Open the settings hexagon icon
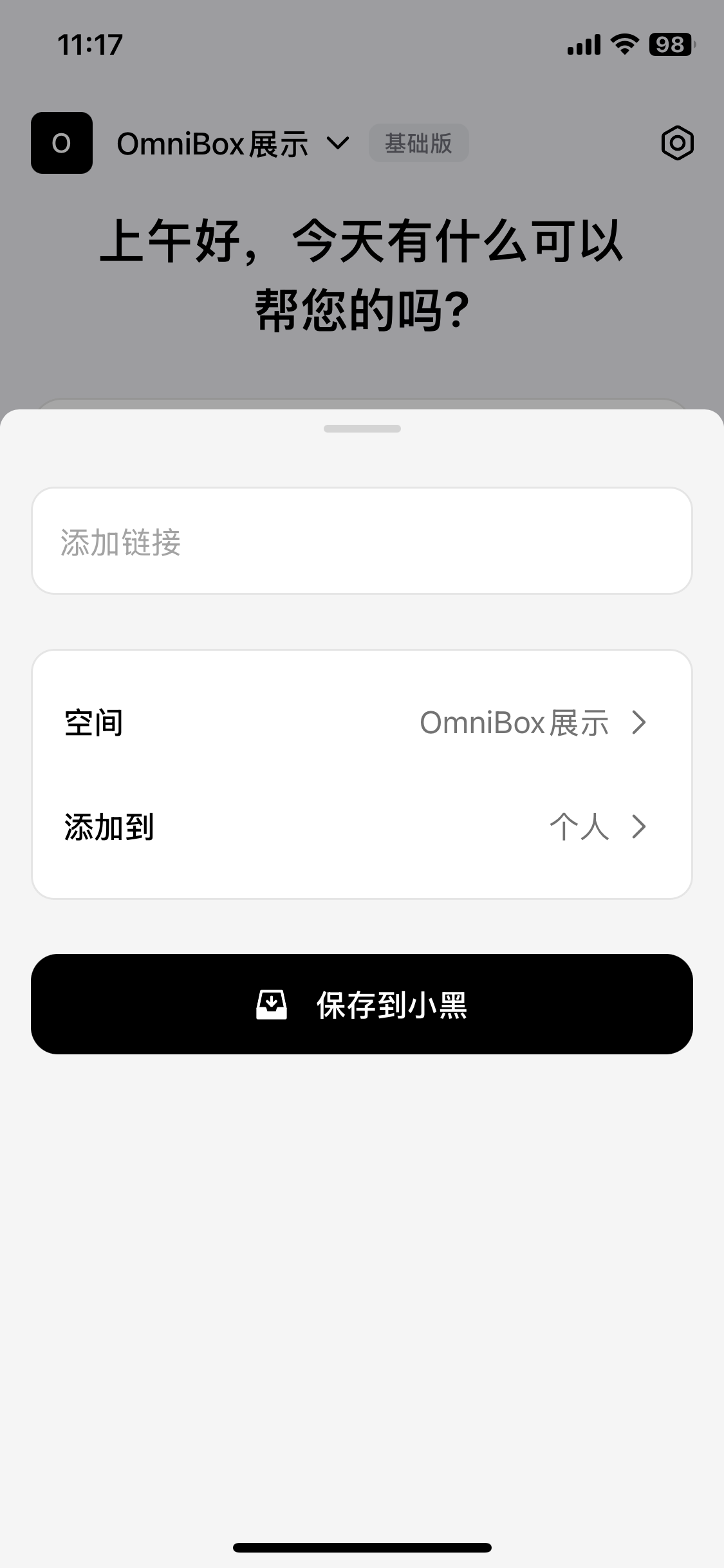The image size is (724, 1568). tap(677, 143)
